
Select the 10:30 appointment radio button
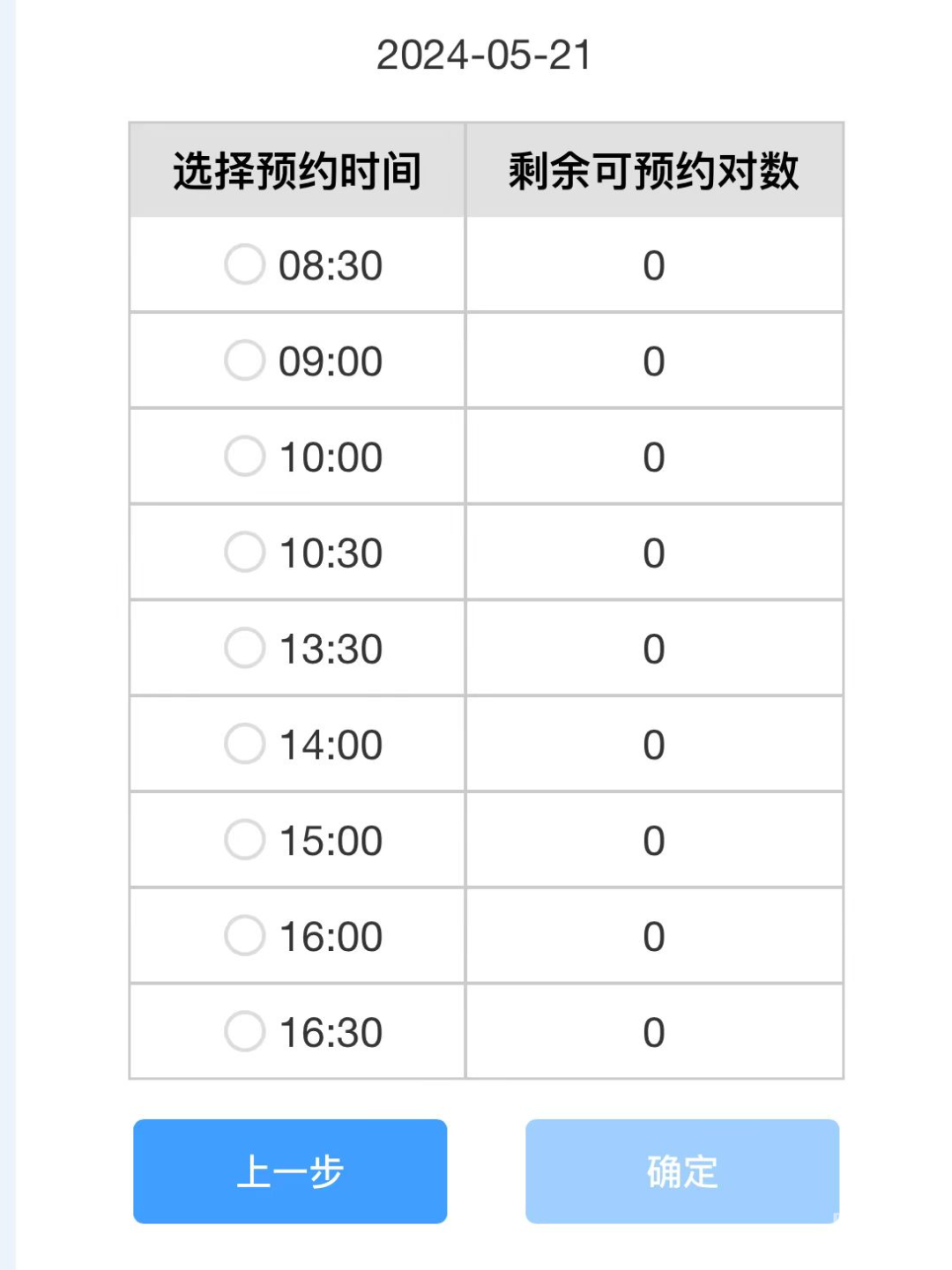point(244,553)
